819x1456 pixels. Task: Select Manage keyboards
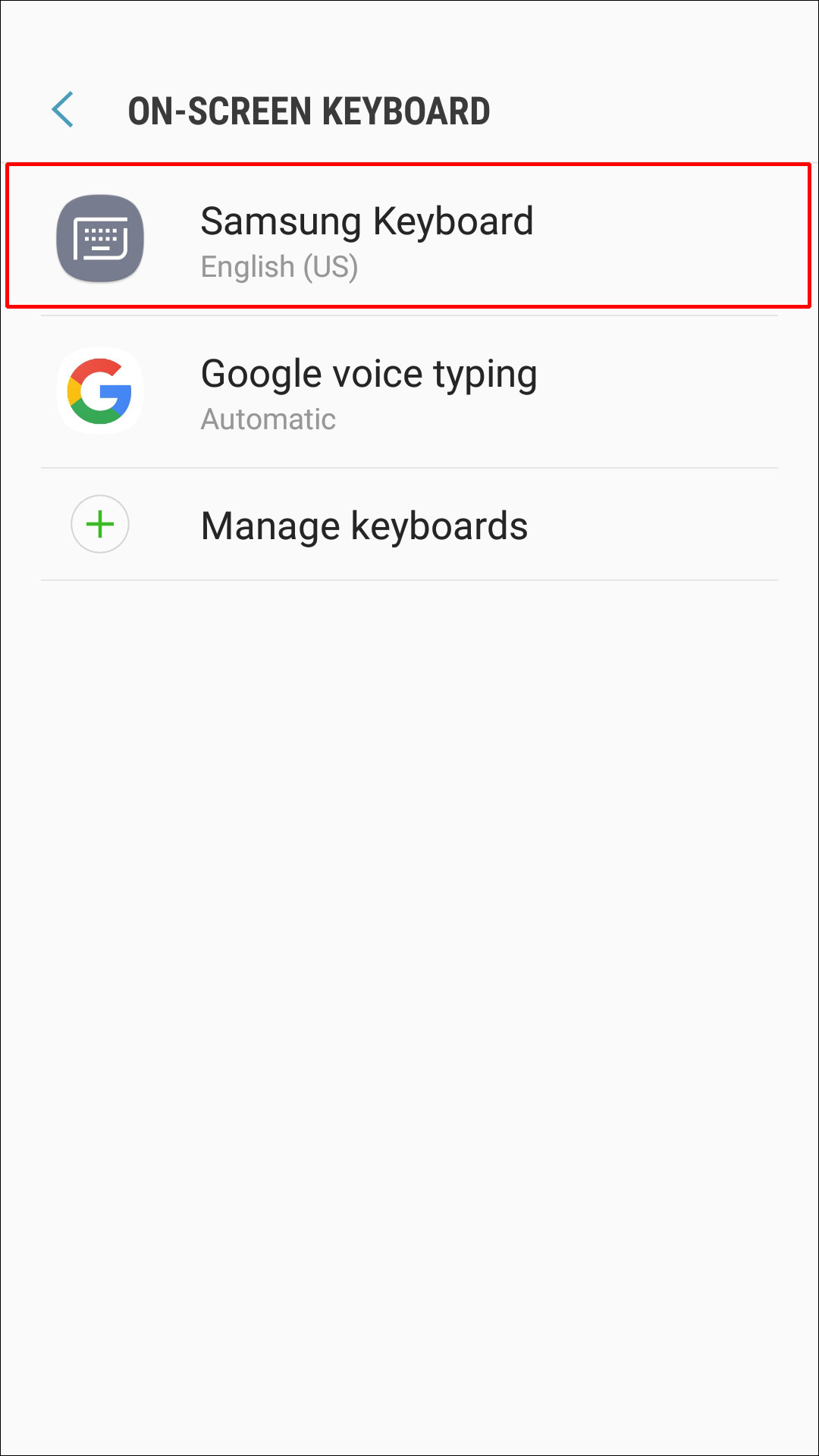coord(408,525)
